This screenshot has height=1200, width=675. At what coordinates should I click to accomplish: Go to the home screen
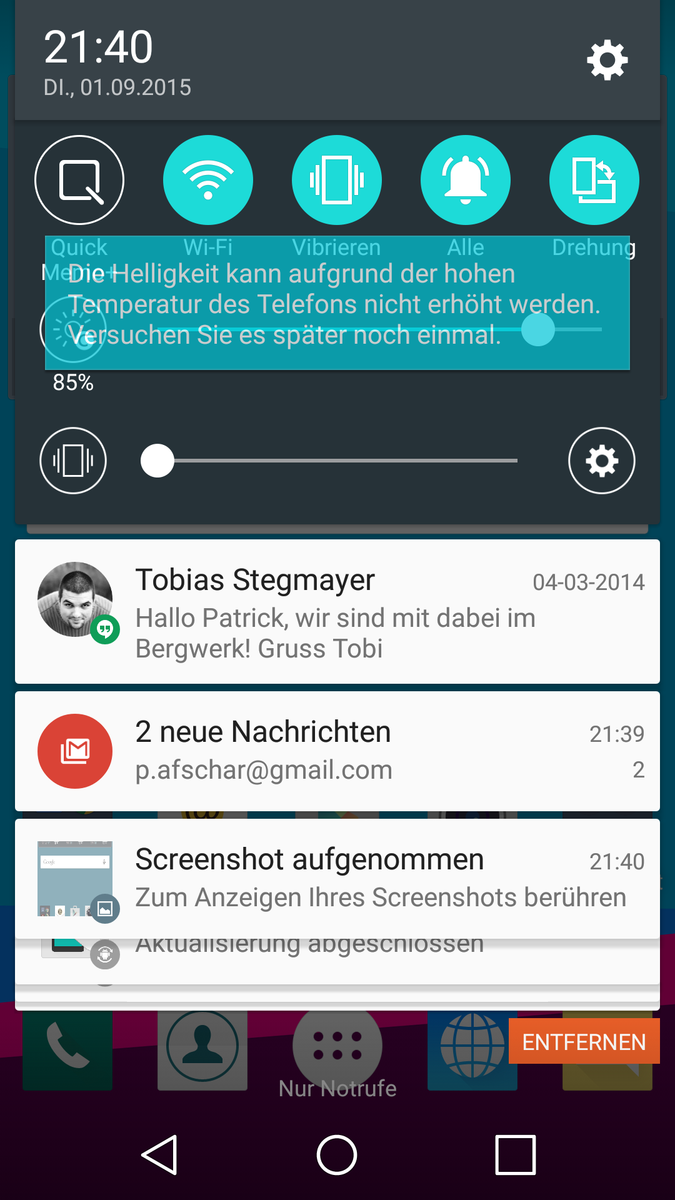(x=337, y=1154)
